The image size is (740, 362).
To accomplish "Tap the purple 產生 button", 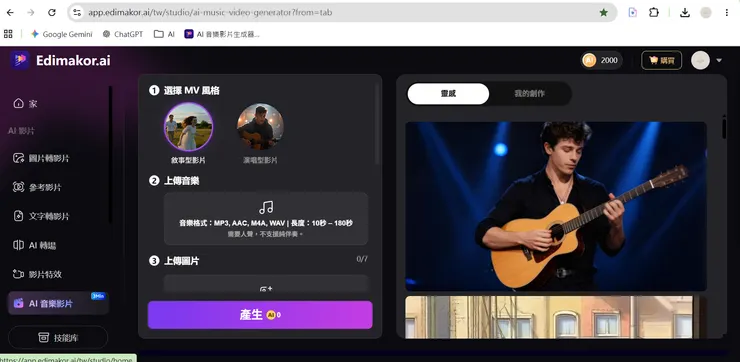I will tap(260, 315).
